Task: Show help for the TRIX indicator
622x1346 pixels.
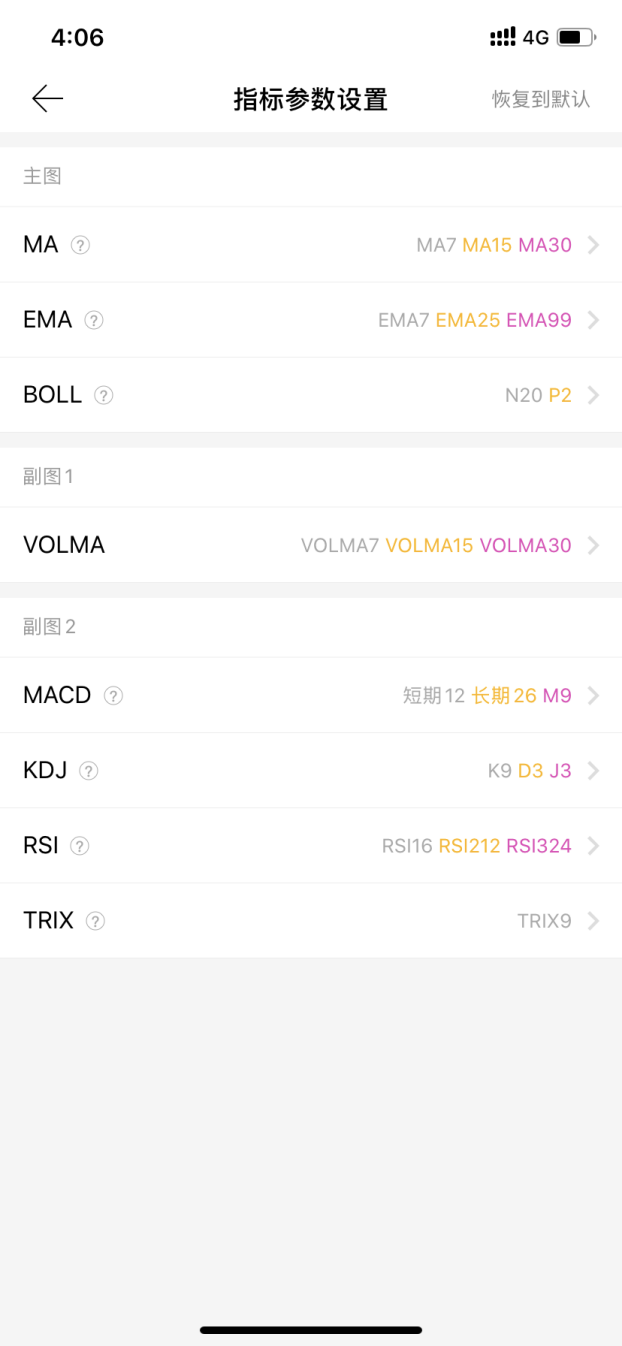Action: 96,921
